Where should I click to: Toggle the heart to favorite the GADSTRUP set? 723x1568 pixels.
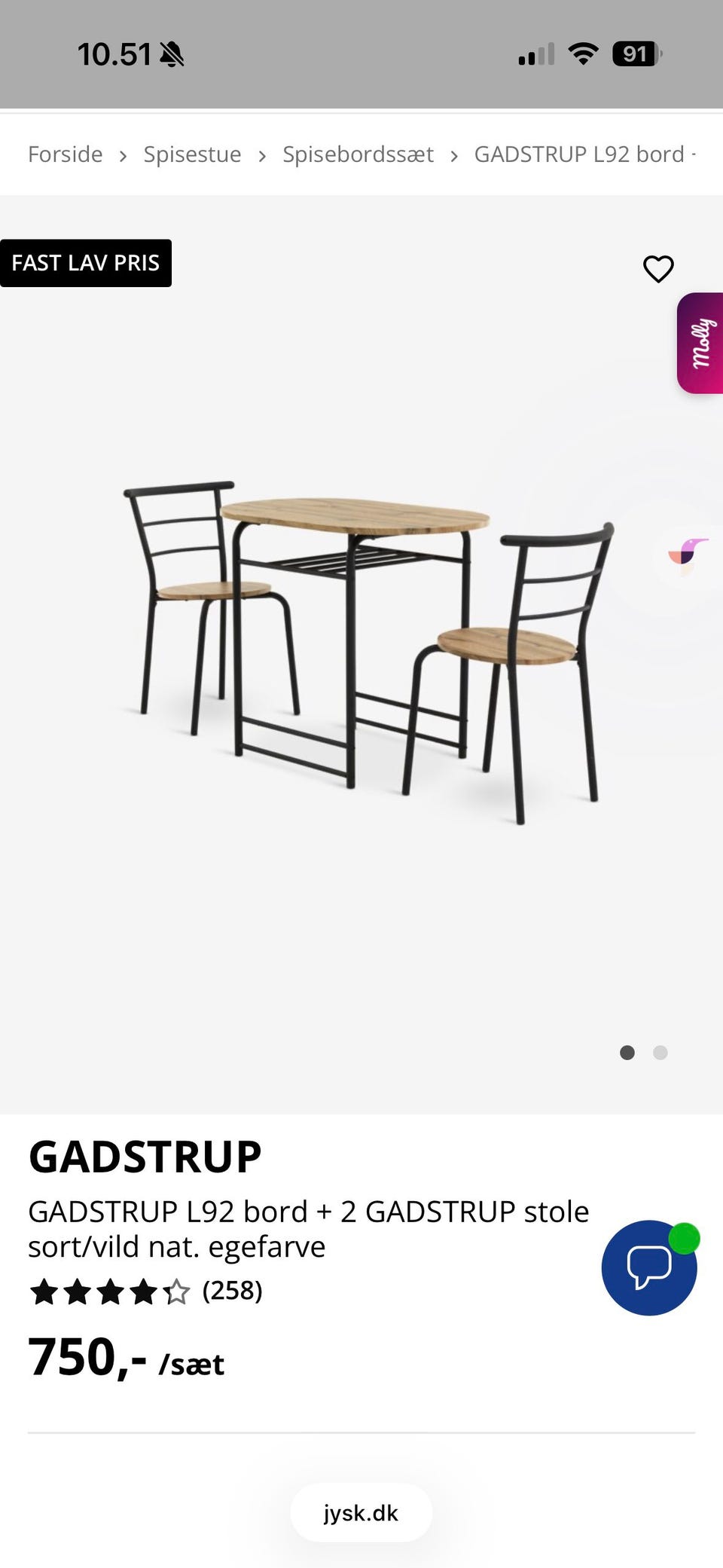(658, 269)
